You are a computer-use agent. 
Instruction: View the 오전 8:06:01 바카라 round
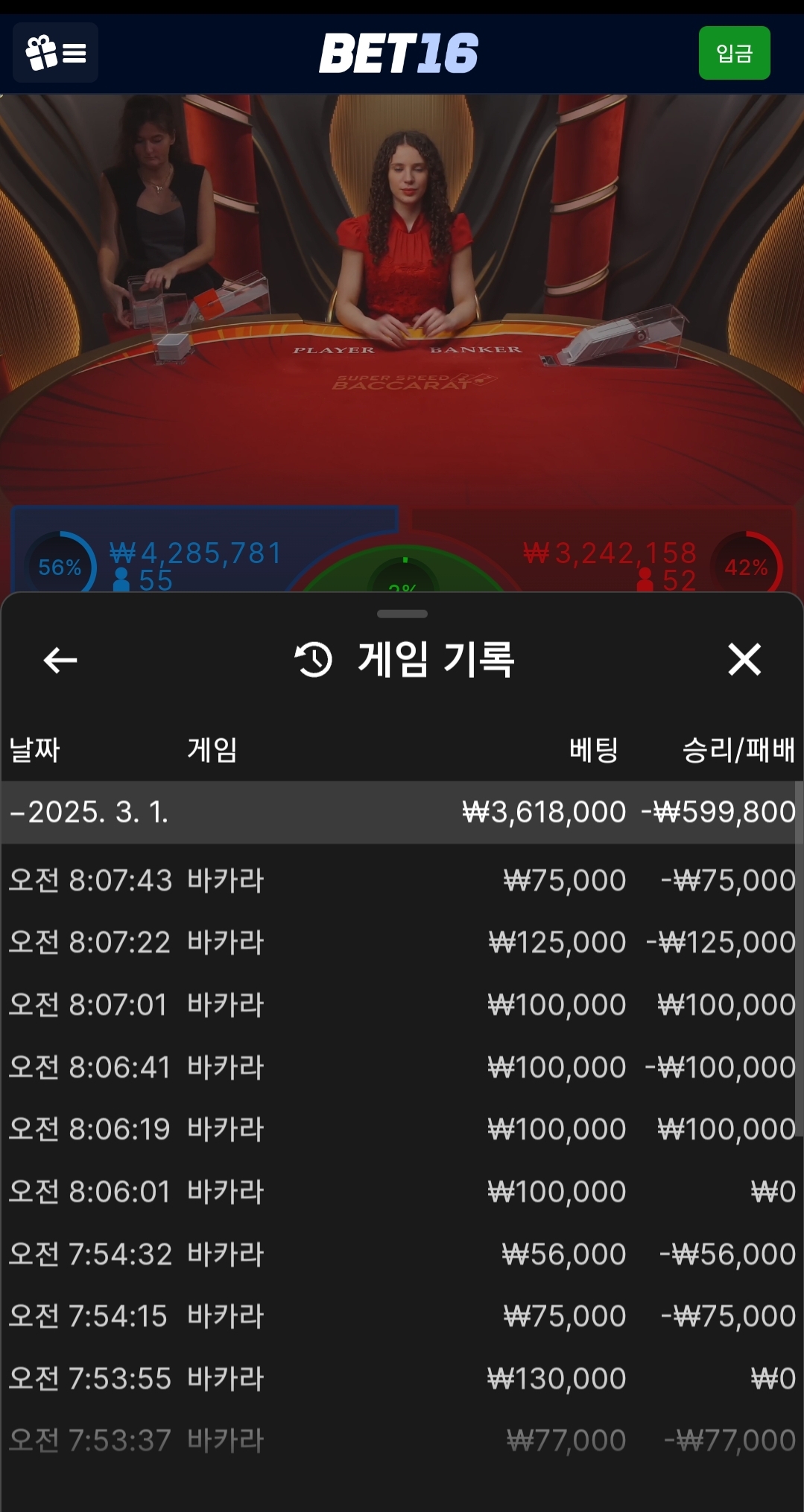(401, 1192)
